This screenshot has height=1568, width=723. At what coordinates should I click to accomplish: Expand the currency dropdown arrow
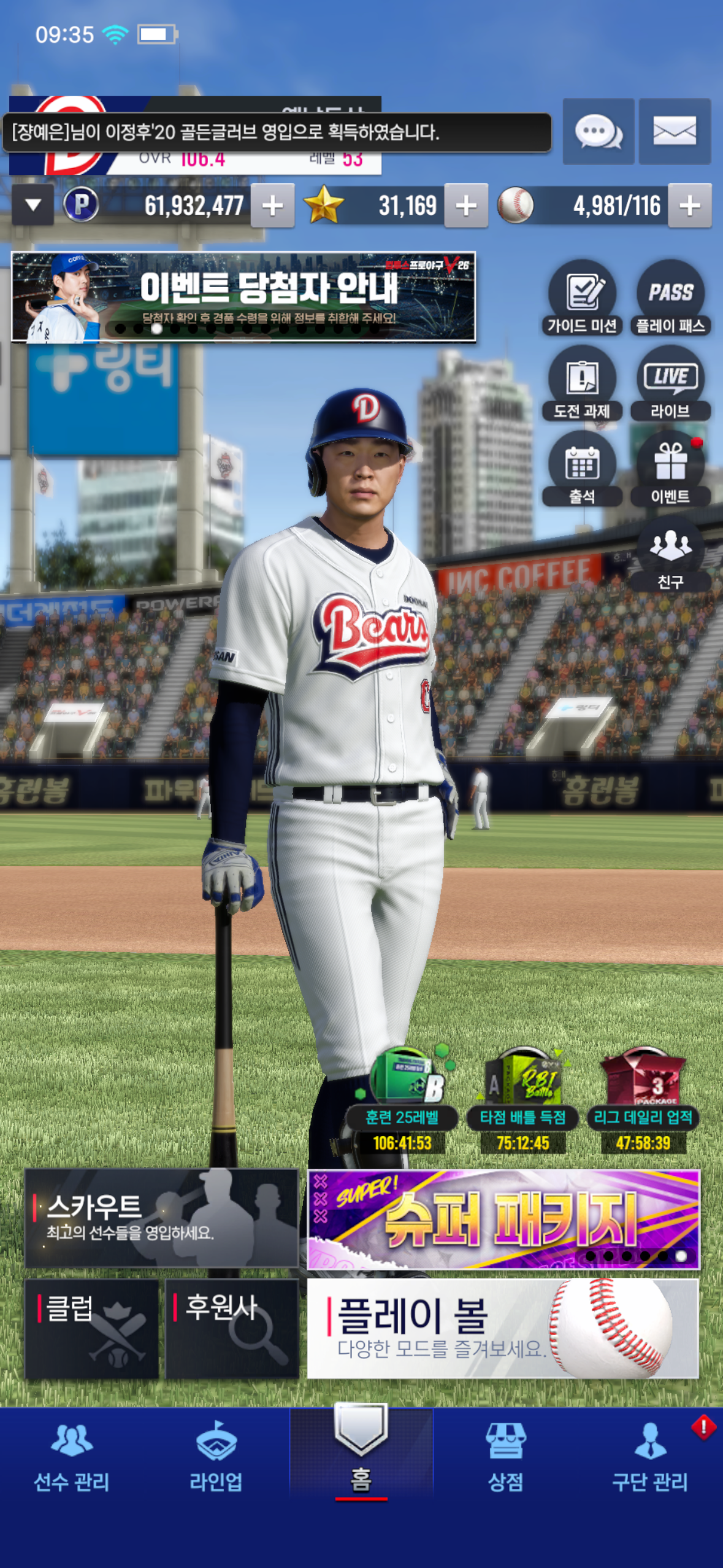point(33,206)
